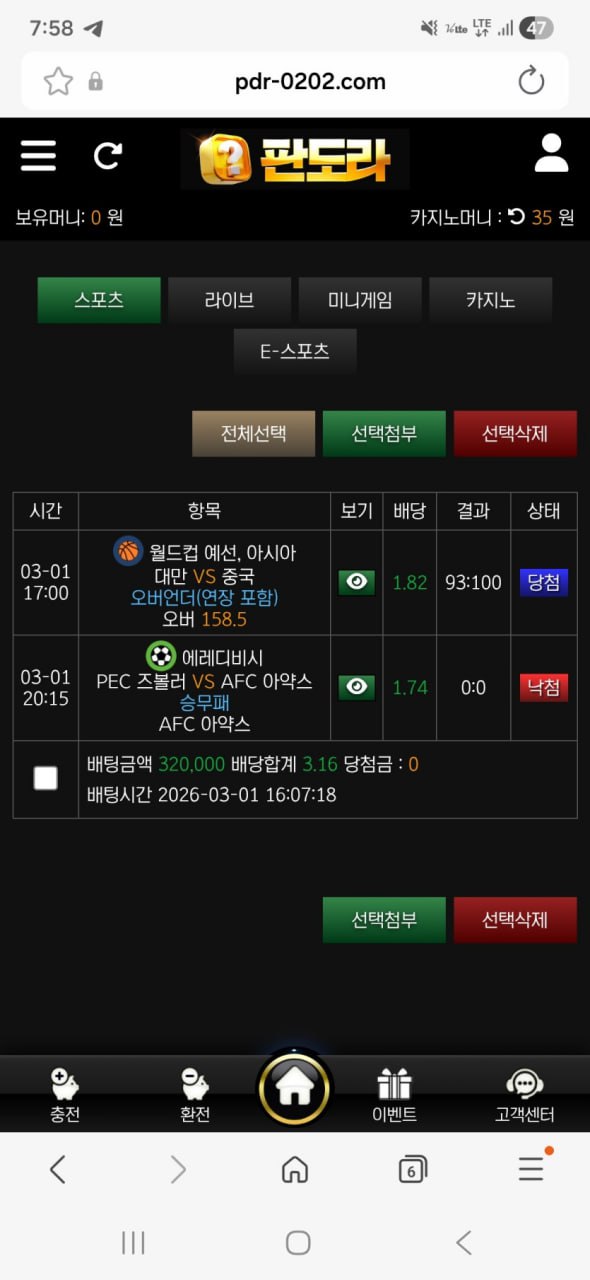Open the hamburger menu
Viewport: 590px width, 1280px height.
tap(38, 156)
